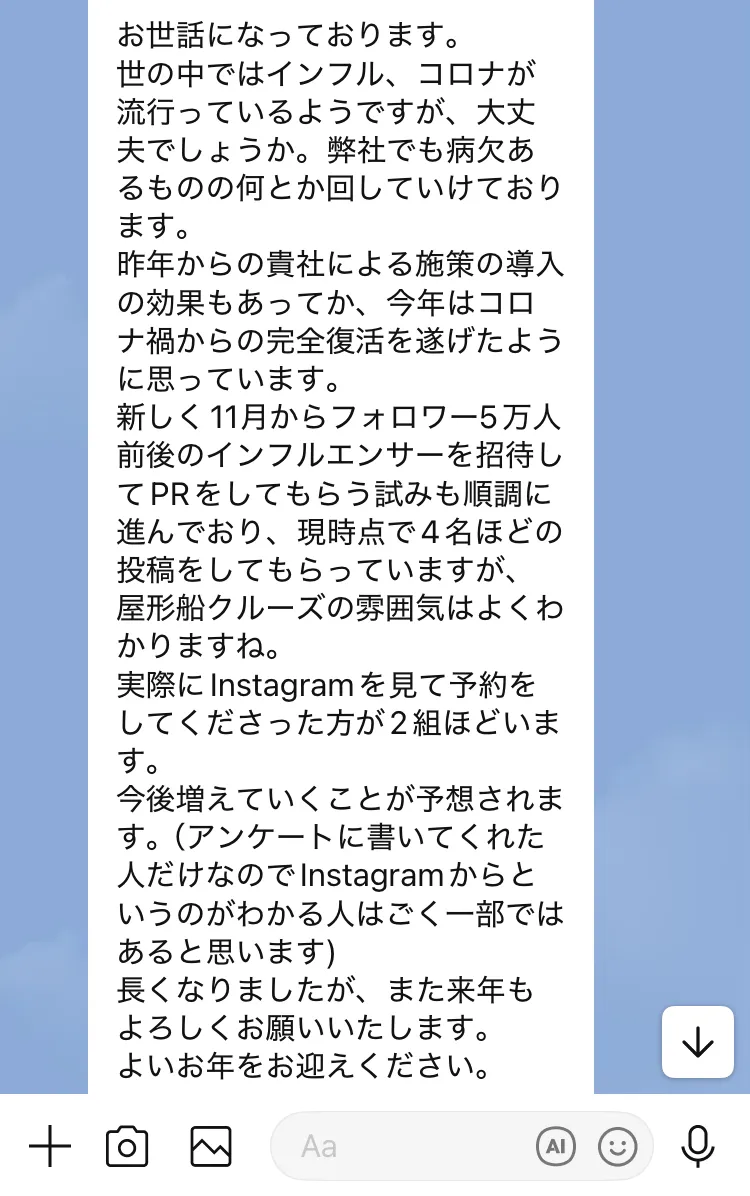750x1196 pixels.
Task: Open the photo gallery picker
Action: click(210, 1146)
